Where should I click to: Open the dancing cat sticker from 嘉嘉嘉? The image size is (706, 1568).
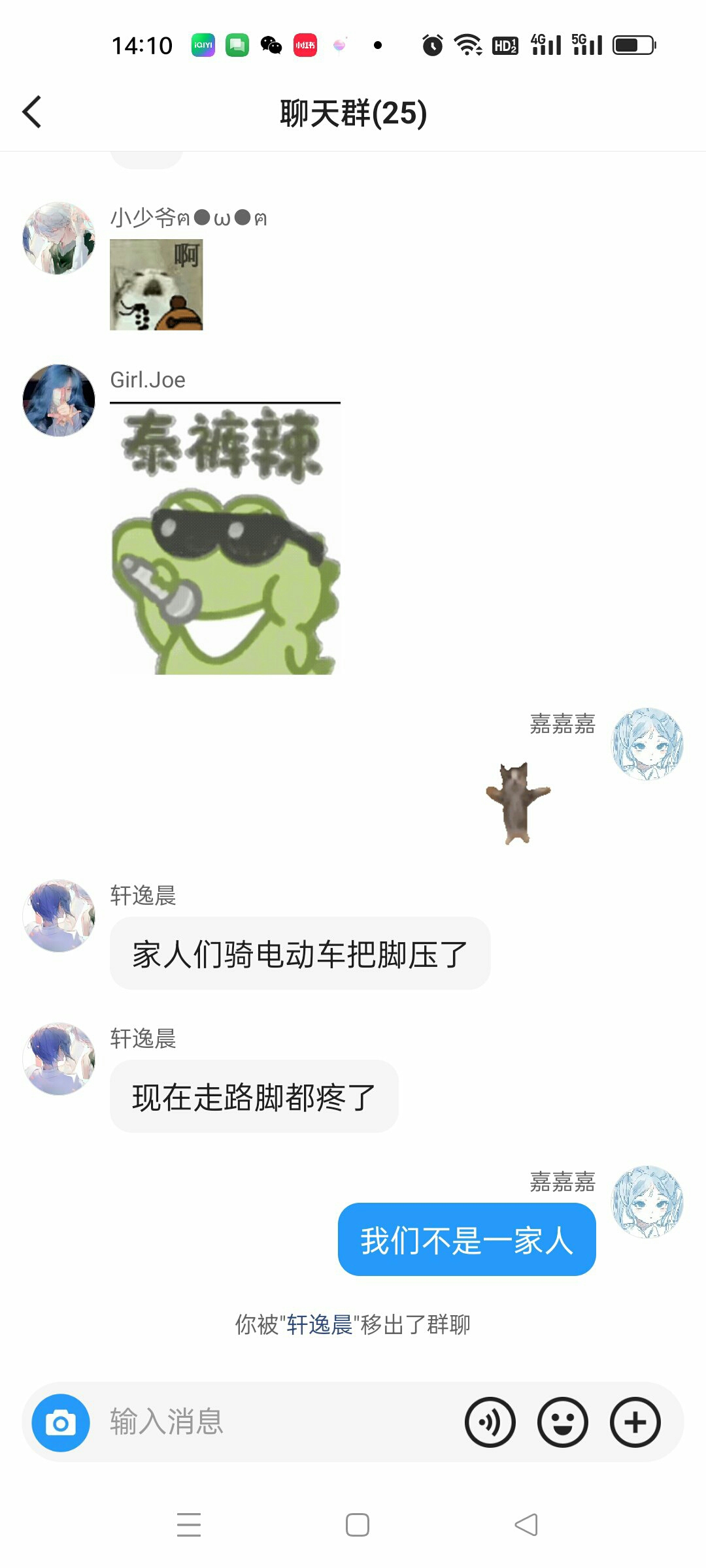[x=518, y=803]
